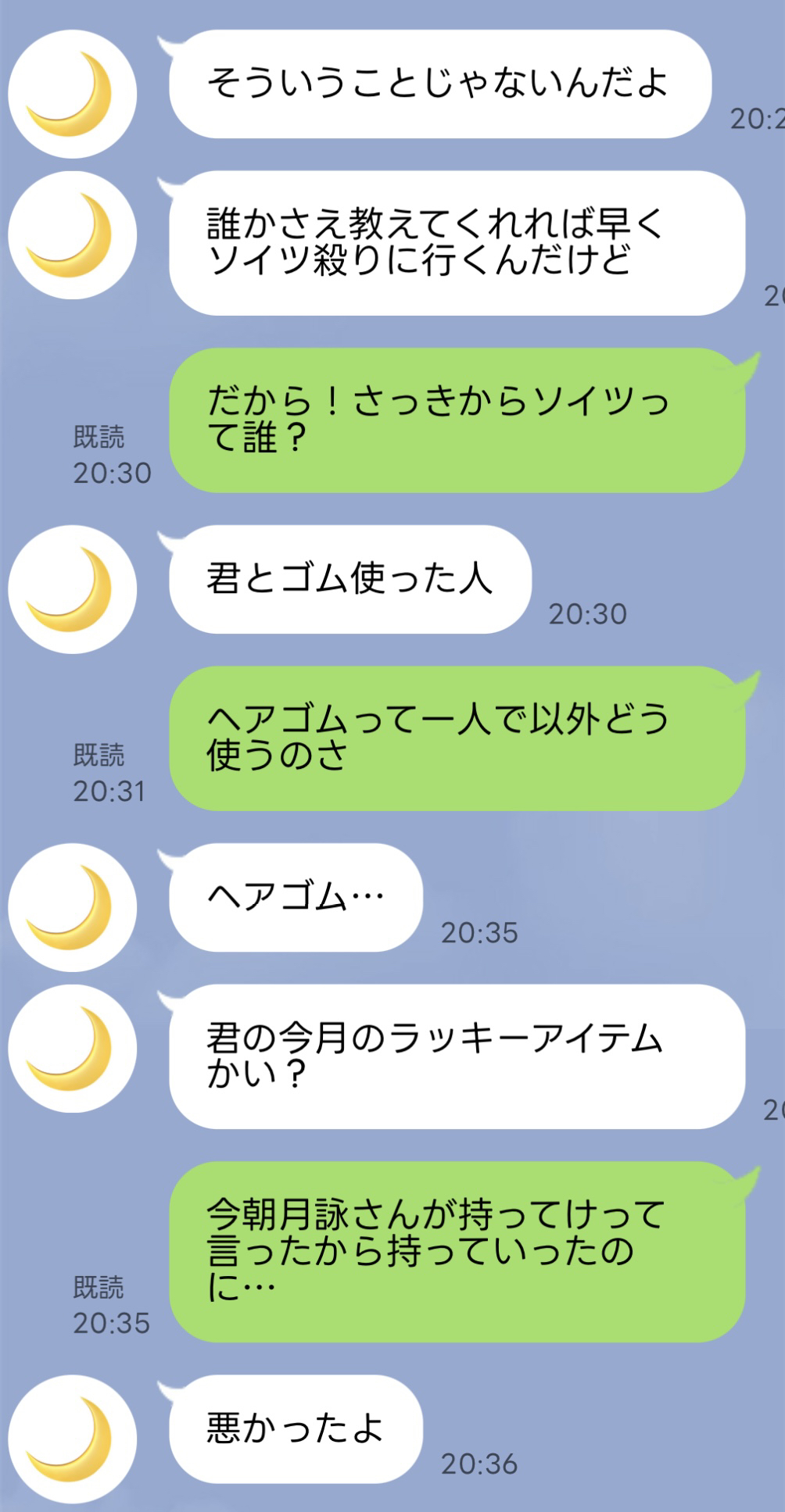Open moon avatar beside 悪かったよ message
The image size is (785, 1512).
pyautogui.click(x=72, y=1439)
